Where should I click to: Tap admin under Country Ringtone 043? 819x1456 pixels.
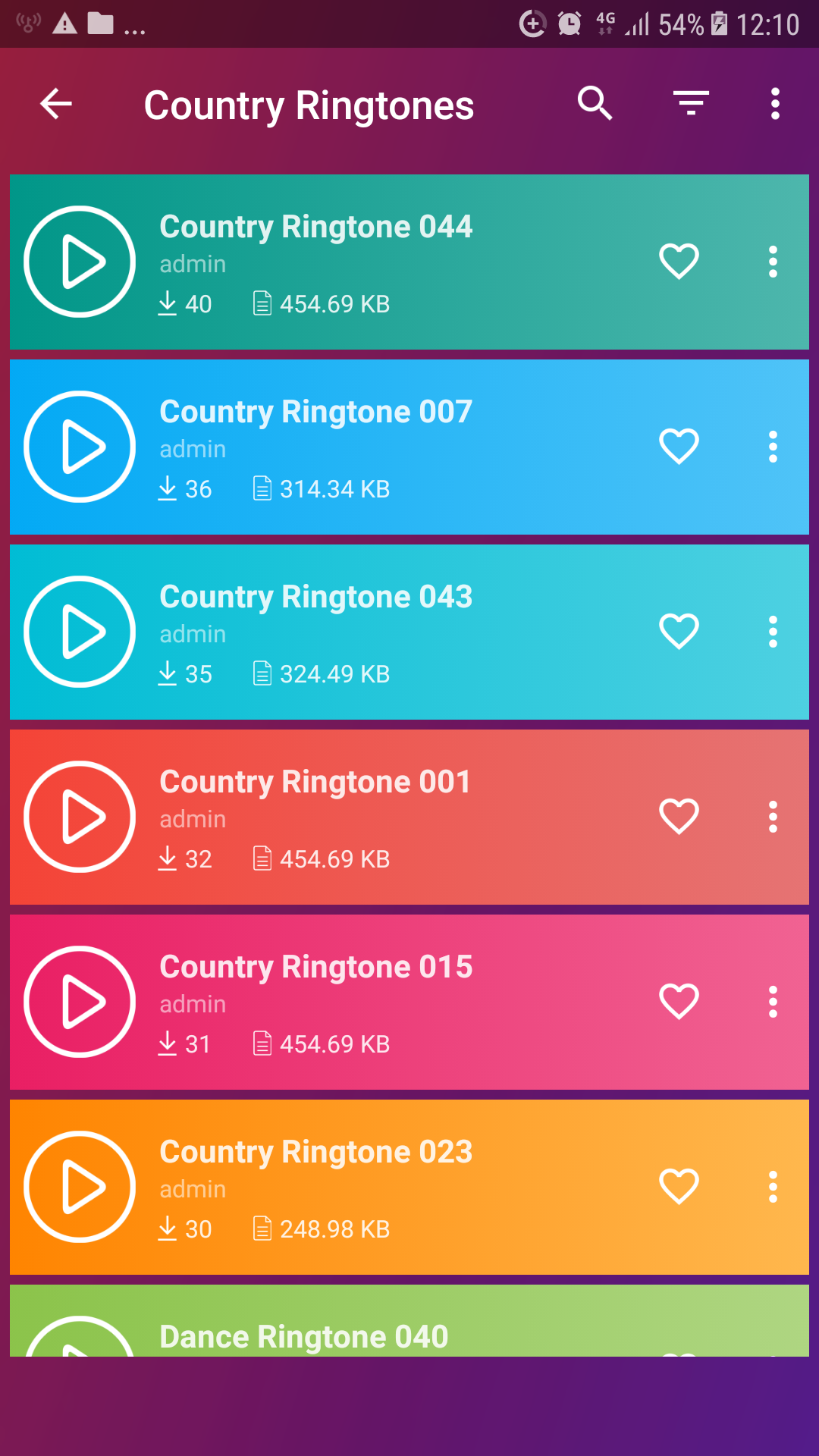click(192, 634)
